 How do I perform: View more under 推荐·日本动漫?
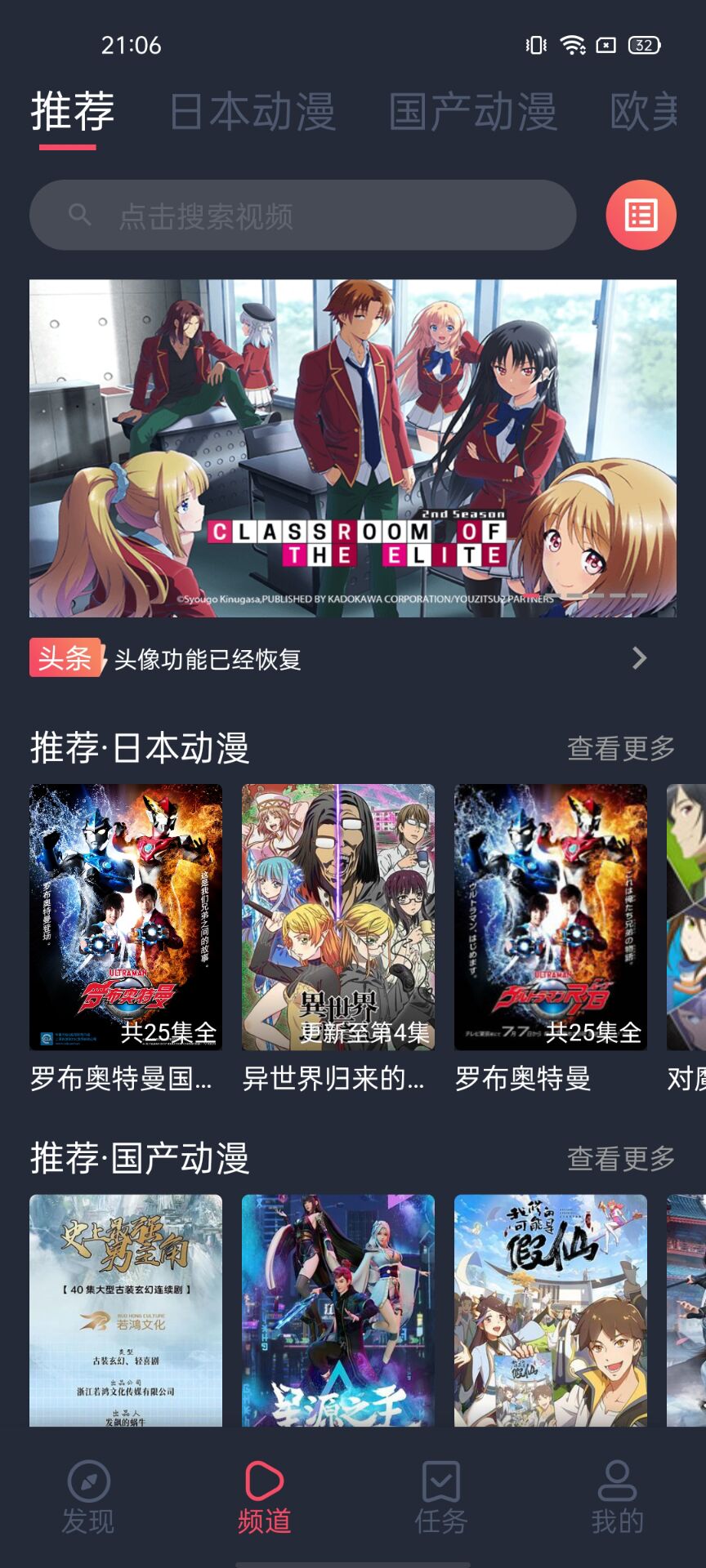pyautogui.click(x=621, y=748)
